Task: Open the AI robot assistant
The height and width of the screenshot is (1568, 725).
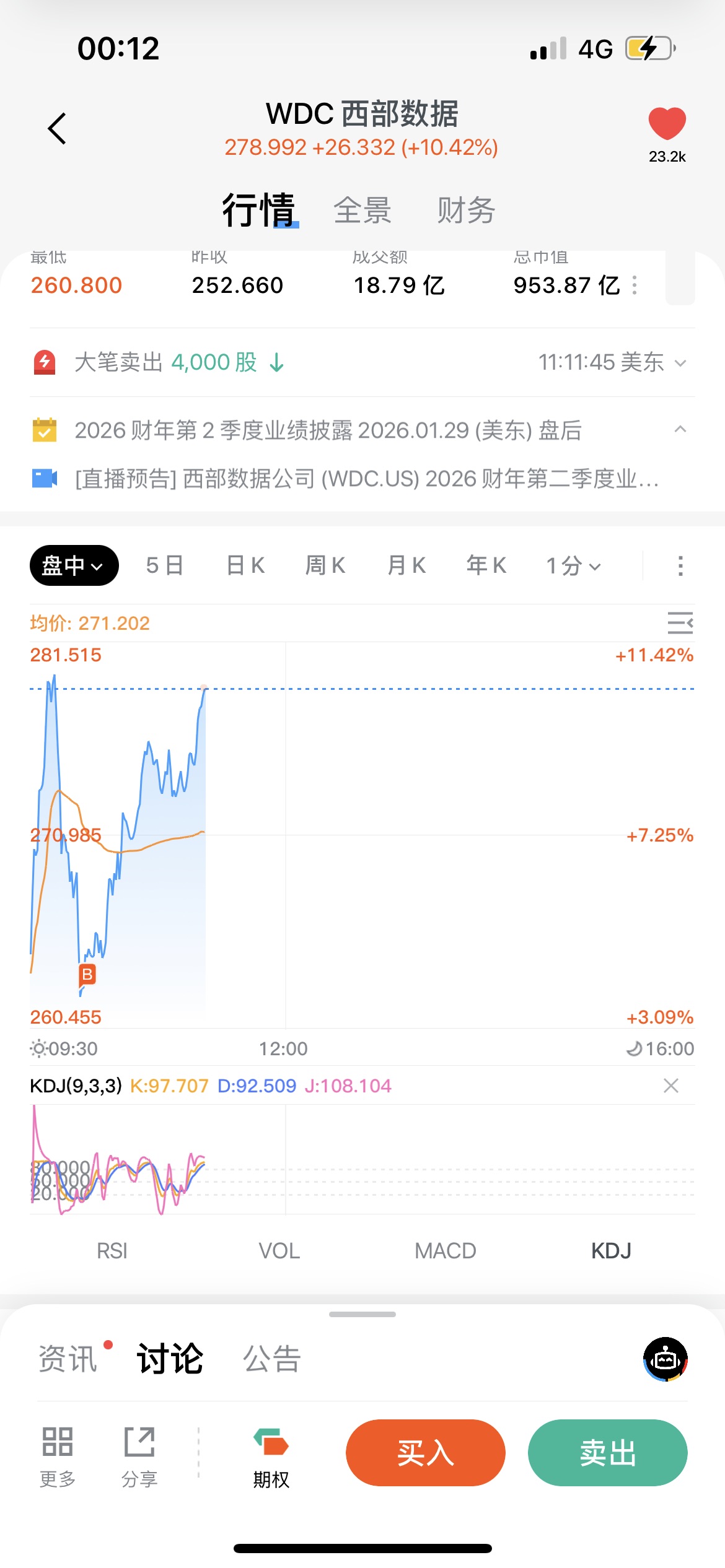Action: [x=666, y=1359]
